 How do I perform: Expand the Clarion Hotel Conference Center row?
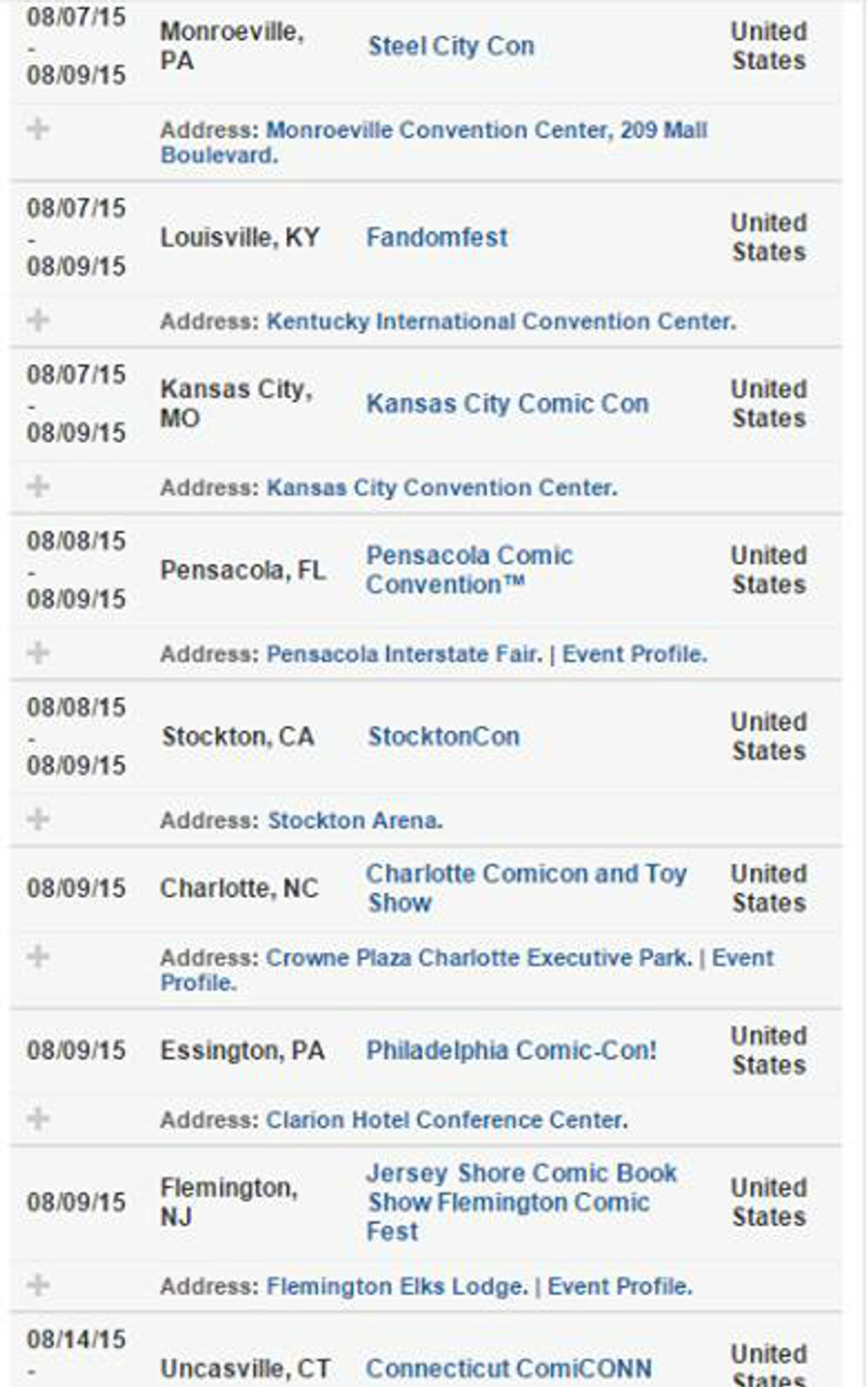pyautogui.click(x=38, y=1119)
